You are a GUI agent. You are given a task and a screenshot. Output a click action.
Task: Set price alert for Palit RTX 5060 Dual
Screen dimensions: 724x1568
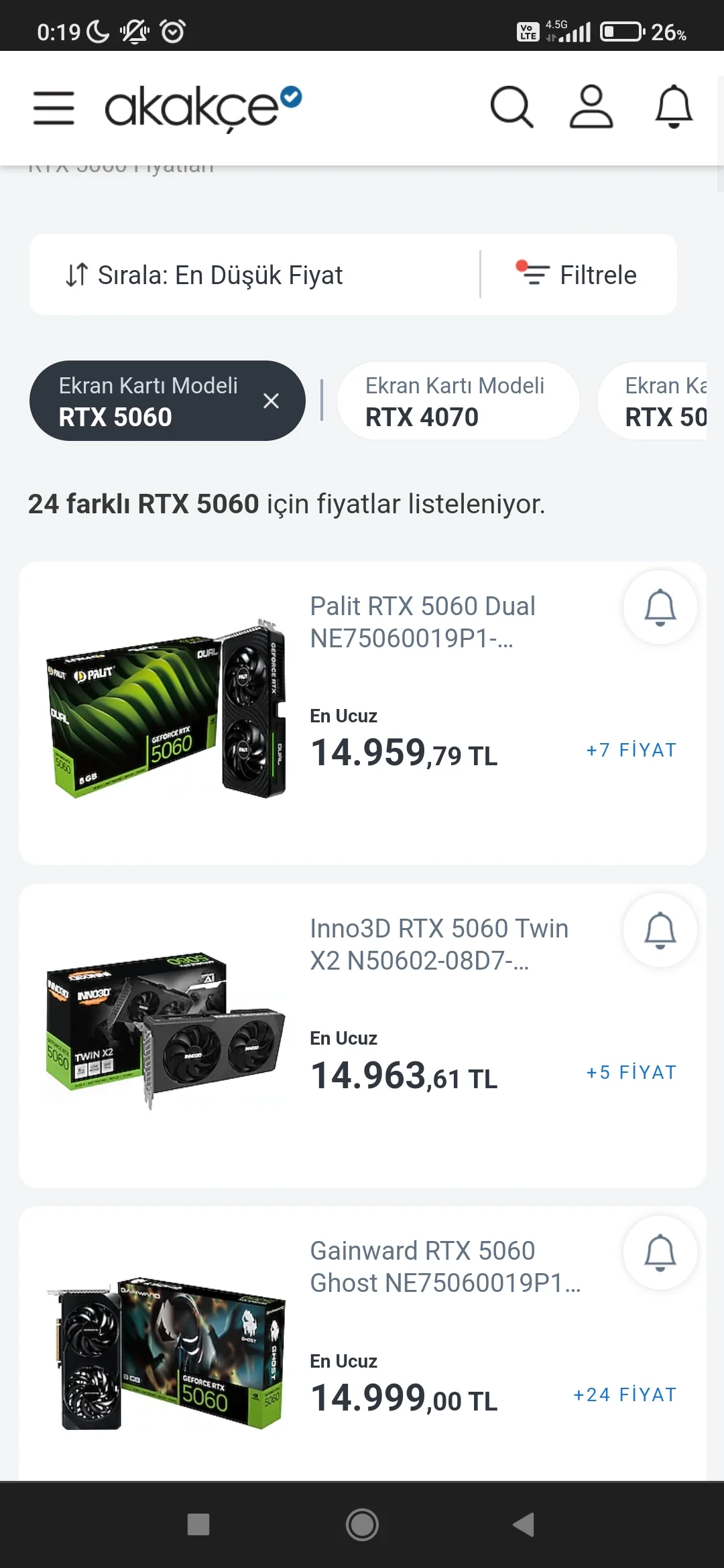660,607
